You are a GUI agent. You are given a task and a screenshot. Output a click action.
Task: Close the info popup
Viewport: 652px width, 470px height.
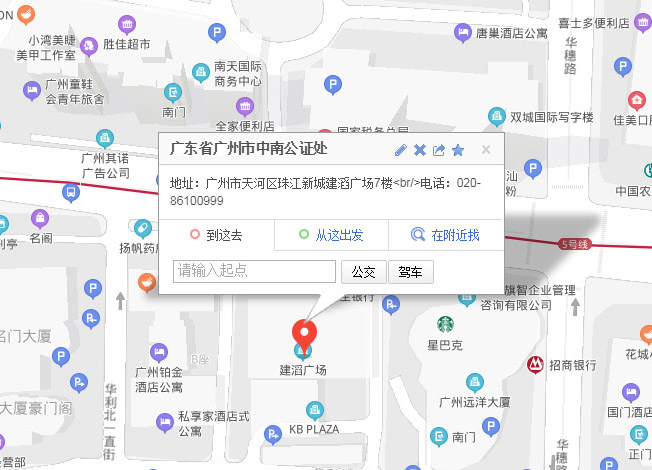pyautogui.click(x=486, y=150)
